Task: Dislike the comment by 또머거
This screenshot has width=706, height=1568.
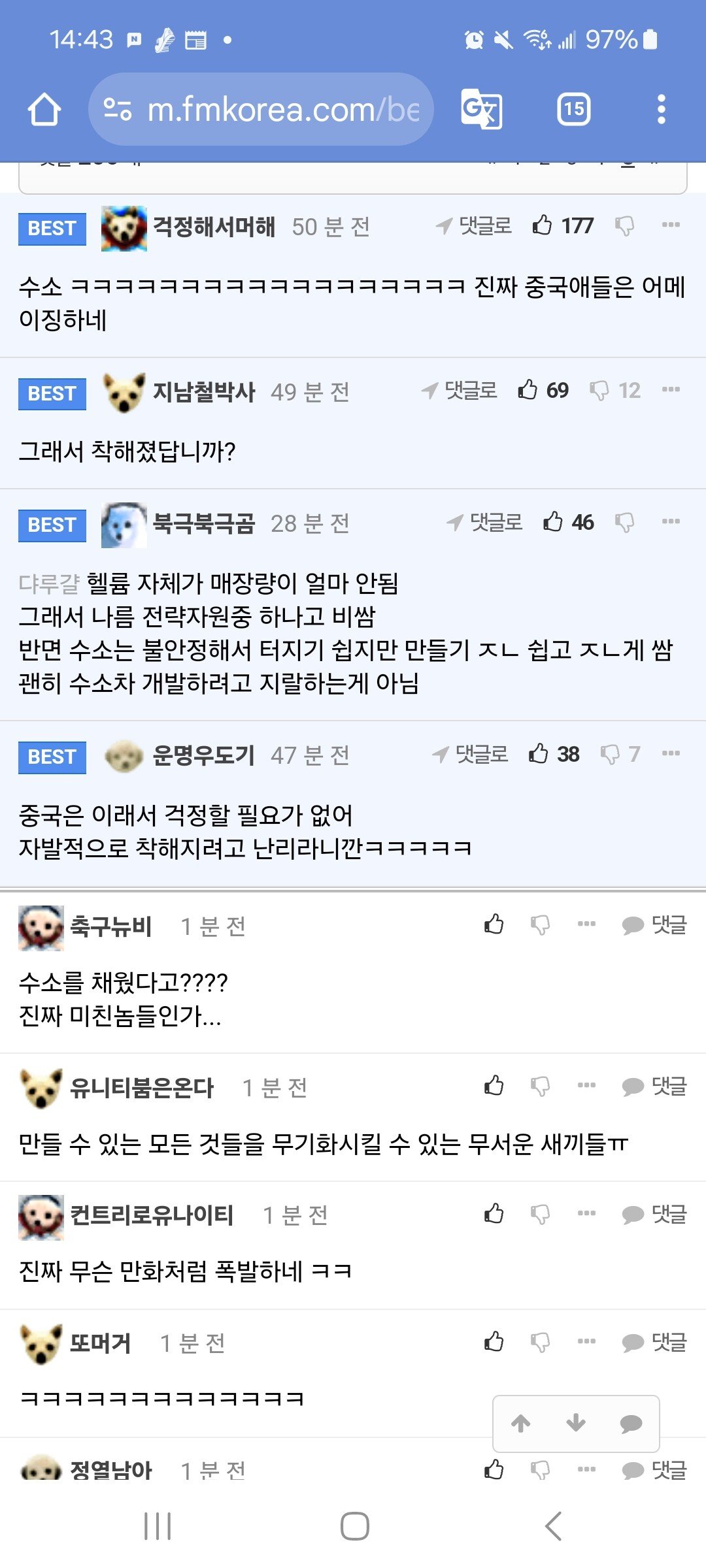Action: pyautogui.click(x=540, y=1342)
